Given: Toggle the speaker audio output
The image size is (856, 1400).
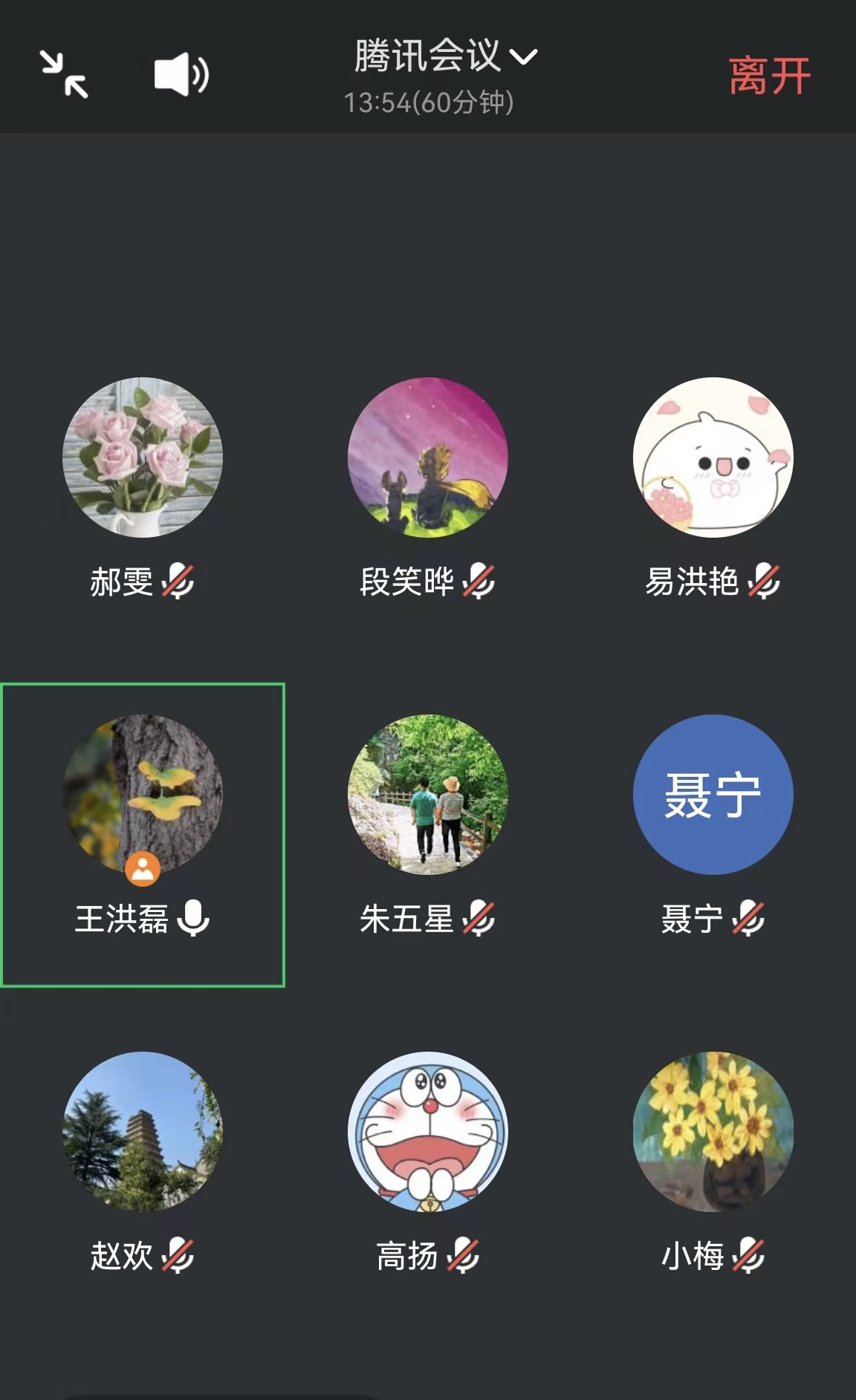Looking at the screenshot, I should [x=181, y=75].
